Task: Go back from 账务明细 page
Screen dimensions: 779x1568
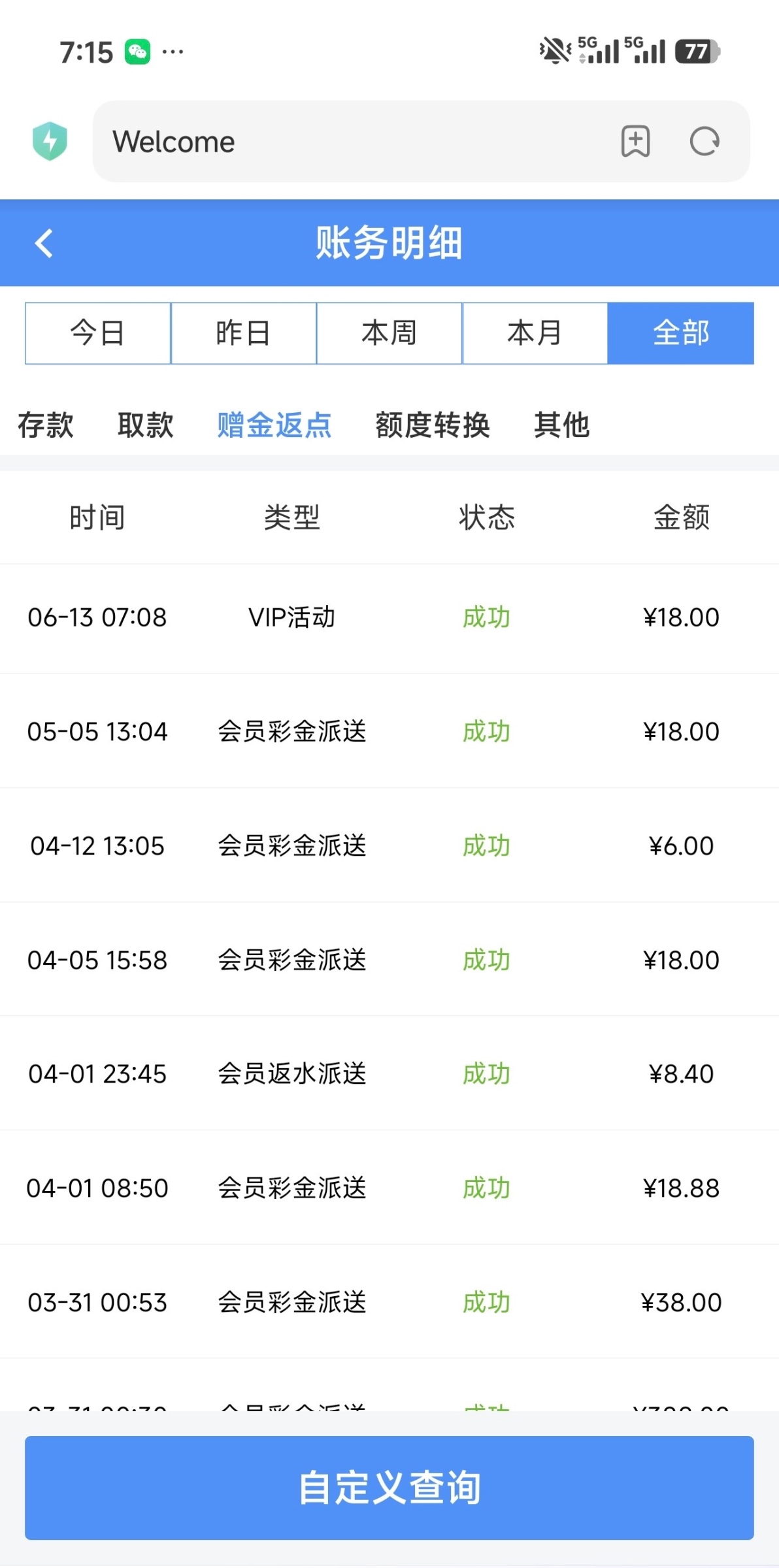Action: [44, 243]
